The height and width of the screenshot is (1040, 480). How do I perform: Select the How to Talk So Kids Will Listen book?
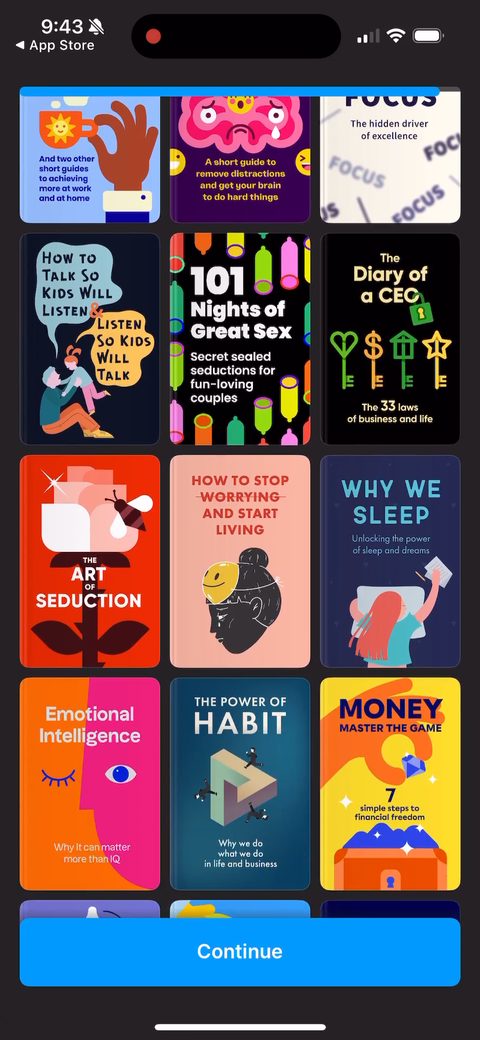pyautogui.click(x=90, y=339)
